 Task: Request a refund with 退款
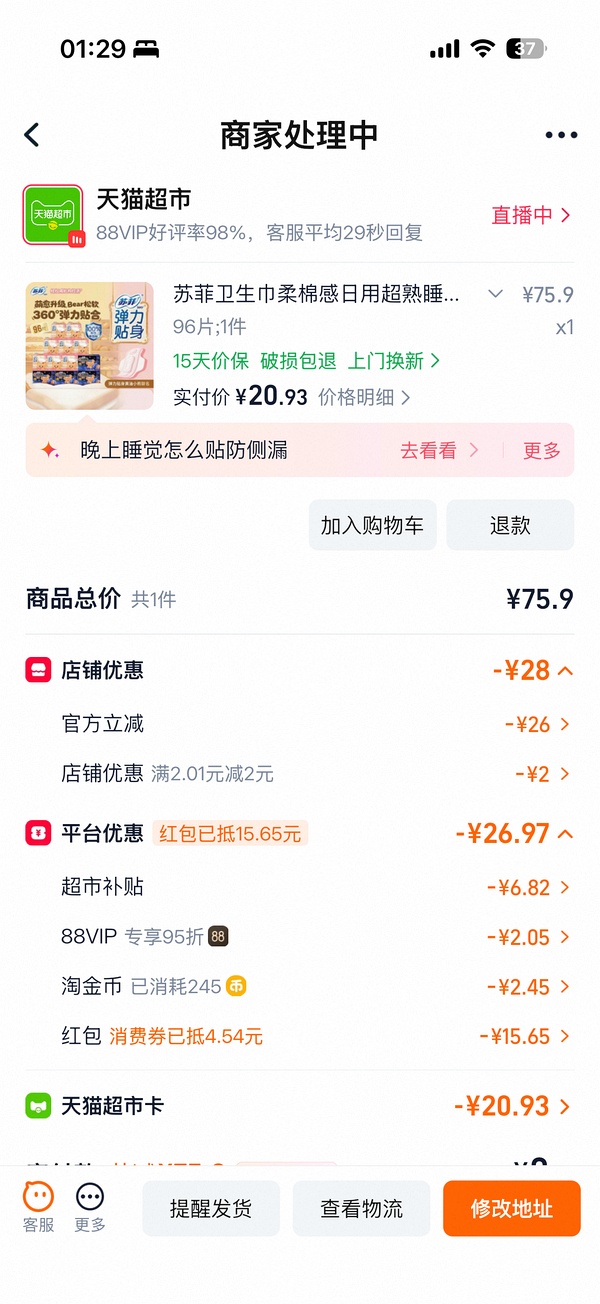point(510,525)
